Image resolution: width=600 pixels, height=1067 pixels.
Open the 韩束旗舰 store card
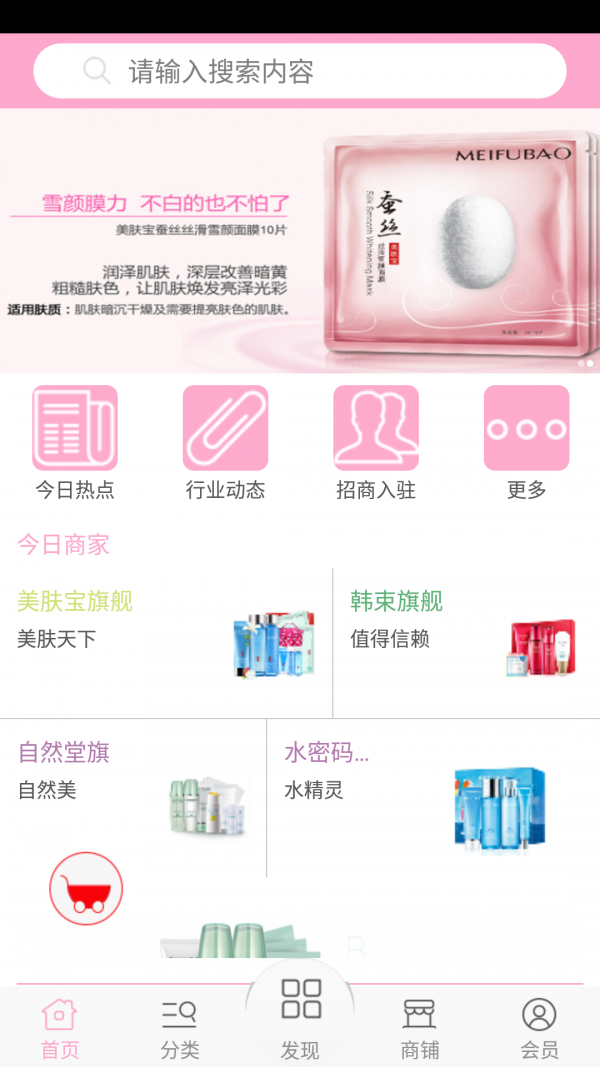466,642
